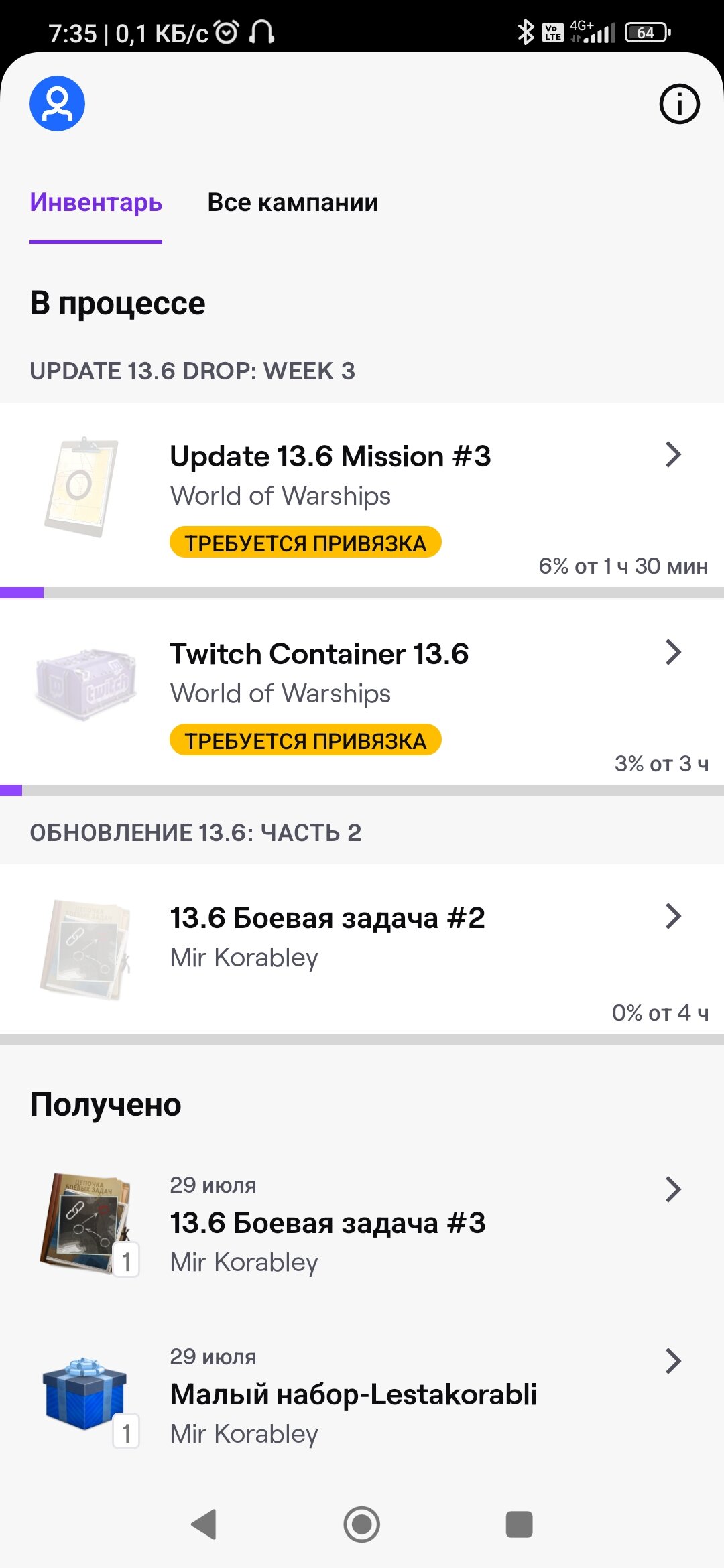Open the Малый набор-Lestakorabli reward
The height and width of the screenshot is (1568, 724).
click(x=362, y=1395)
